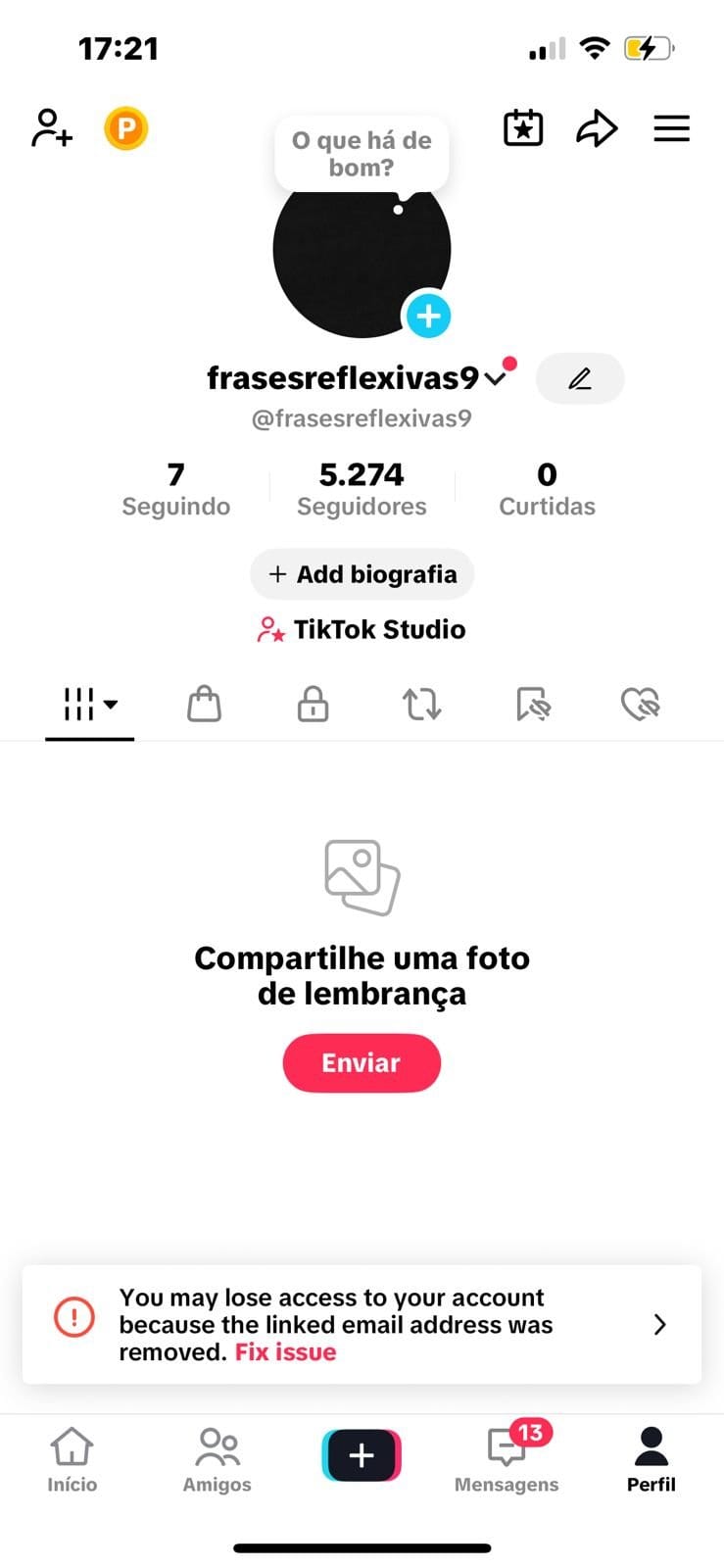724x1568 pixels.
Task: Go to the Mensagens tab
Action: click(x=507, y=1458)
